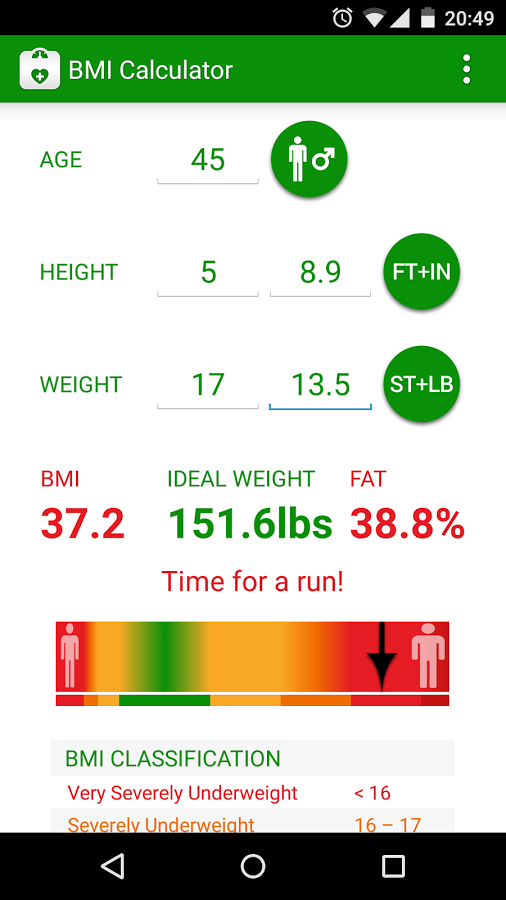
Task: Tap the height feet field
Action: pyautogui.click(x=208, y=273)
